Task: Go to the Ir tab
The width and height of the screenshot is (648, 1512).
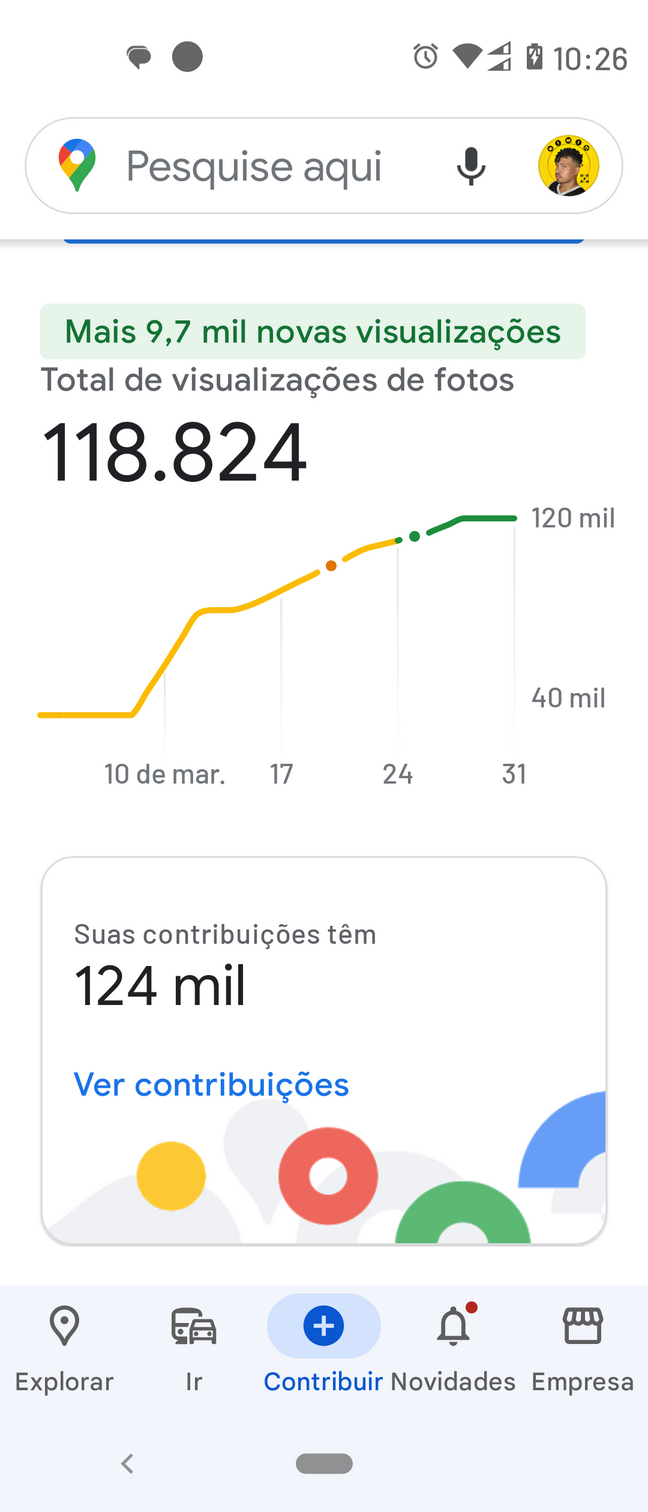Action: click(194, 1349)
